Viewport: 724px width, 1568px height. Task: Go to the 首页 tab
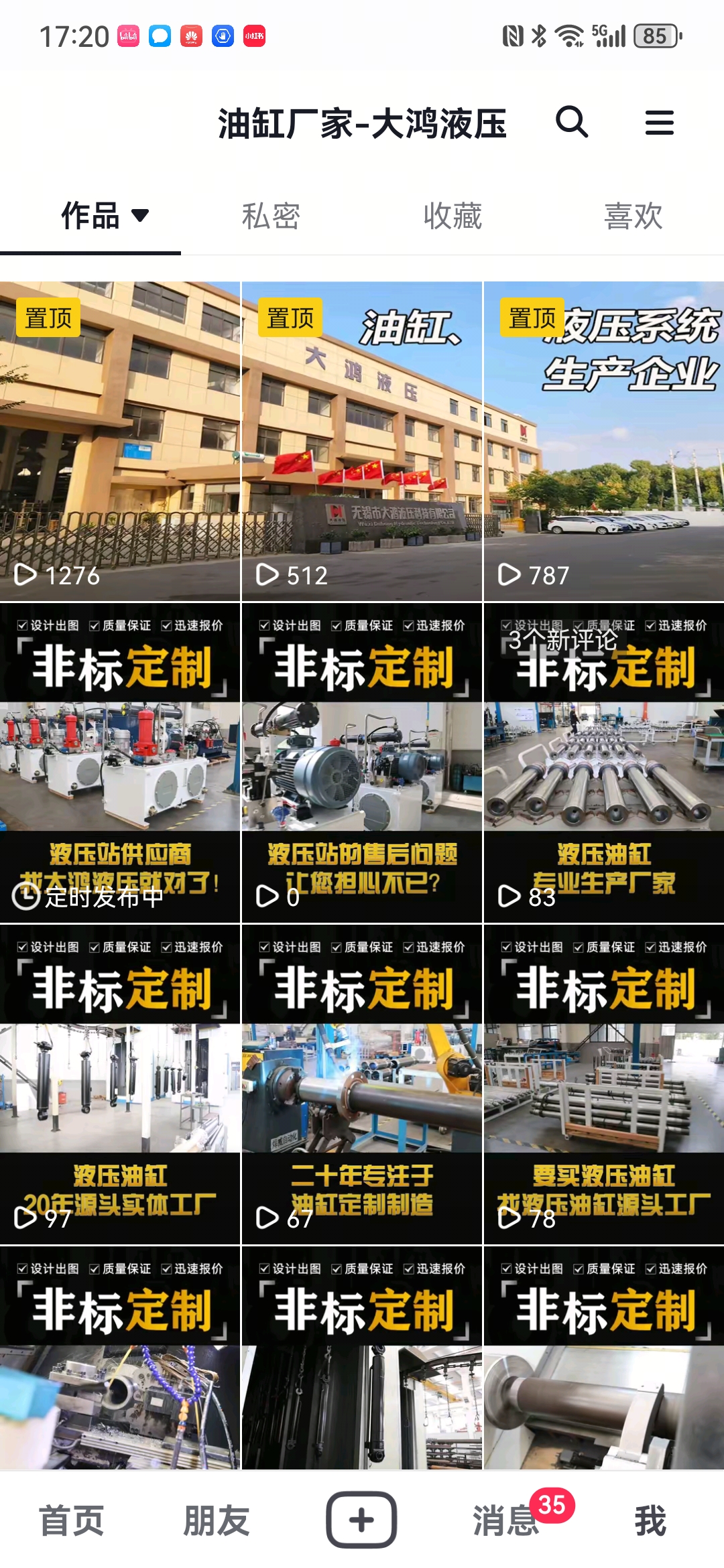point(72,1520)
